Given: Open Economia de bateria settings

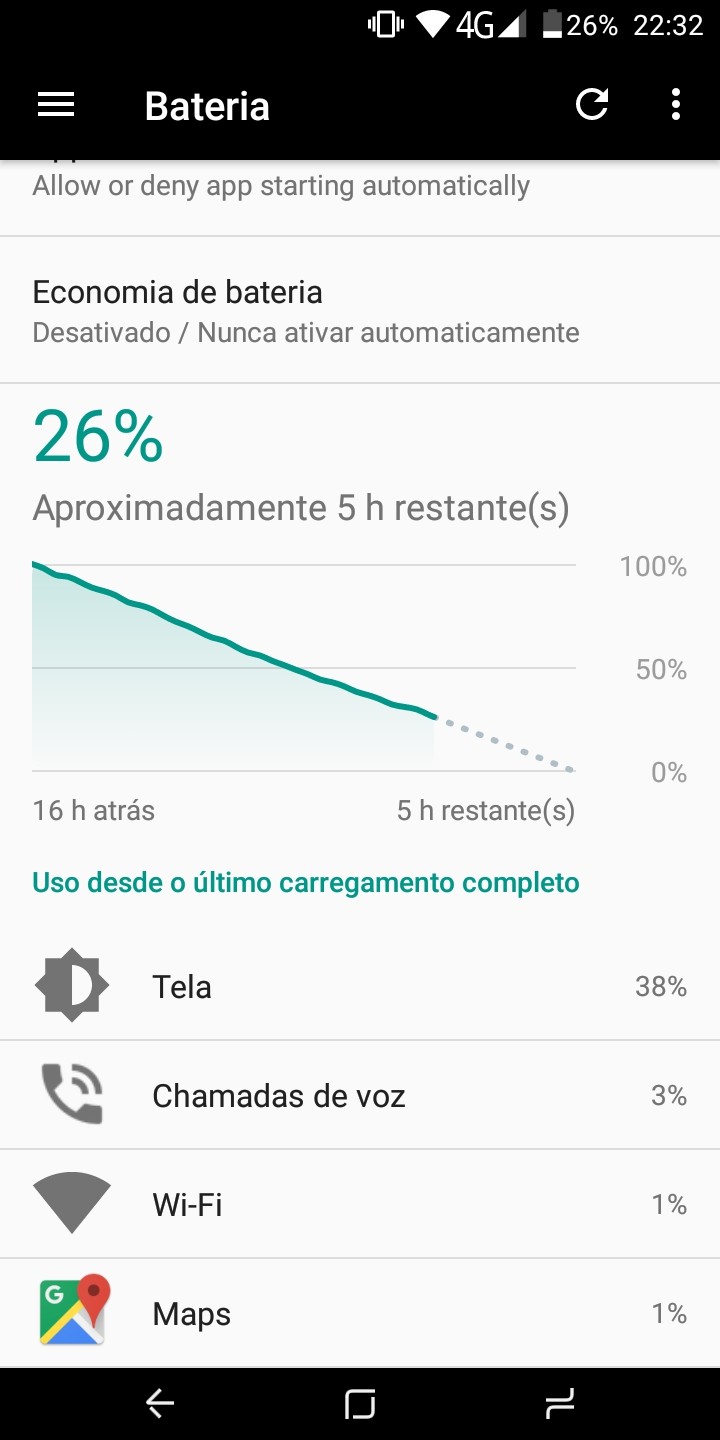Looking at the screenshot, I should [x=360, y=310].
